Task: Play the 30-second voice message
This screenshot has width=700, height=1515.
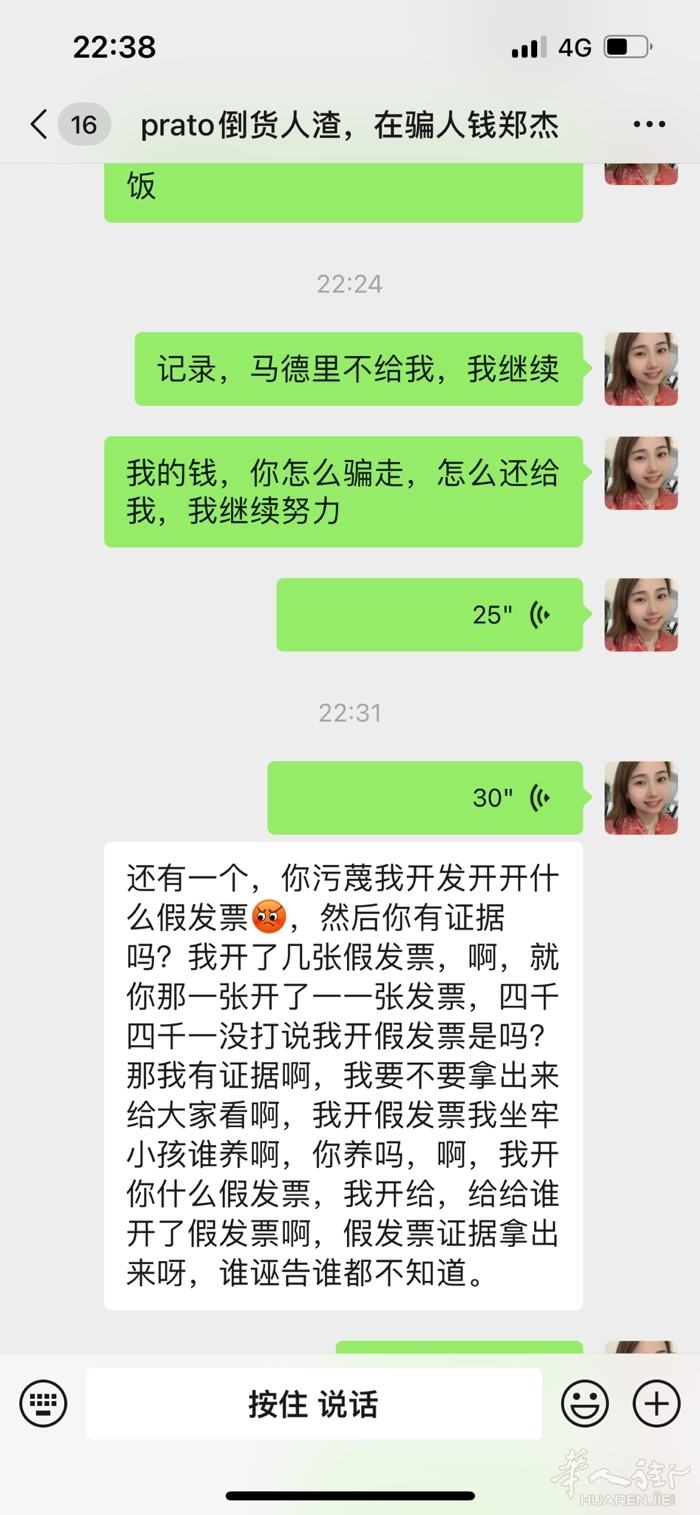Action: pos(425,798)
